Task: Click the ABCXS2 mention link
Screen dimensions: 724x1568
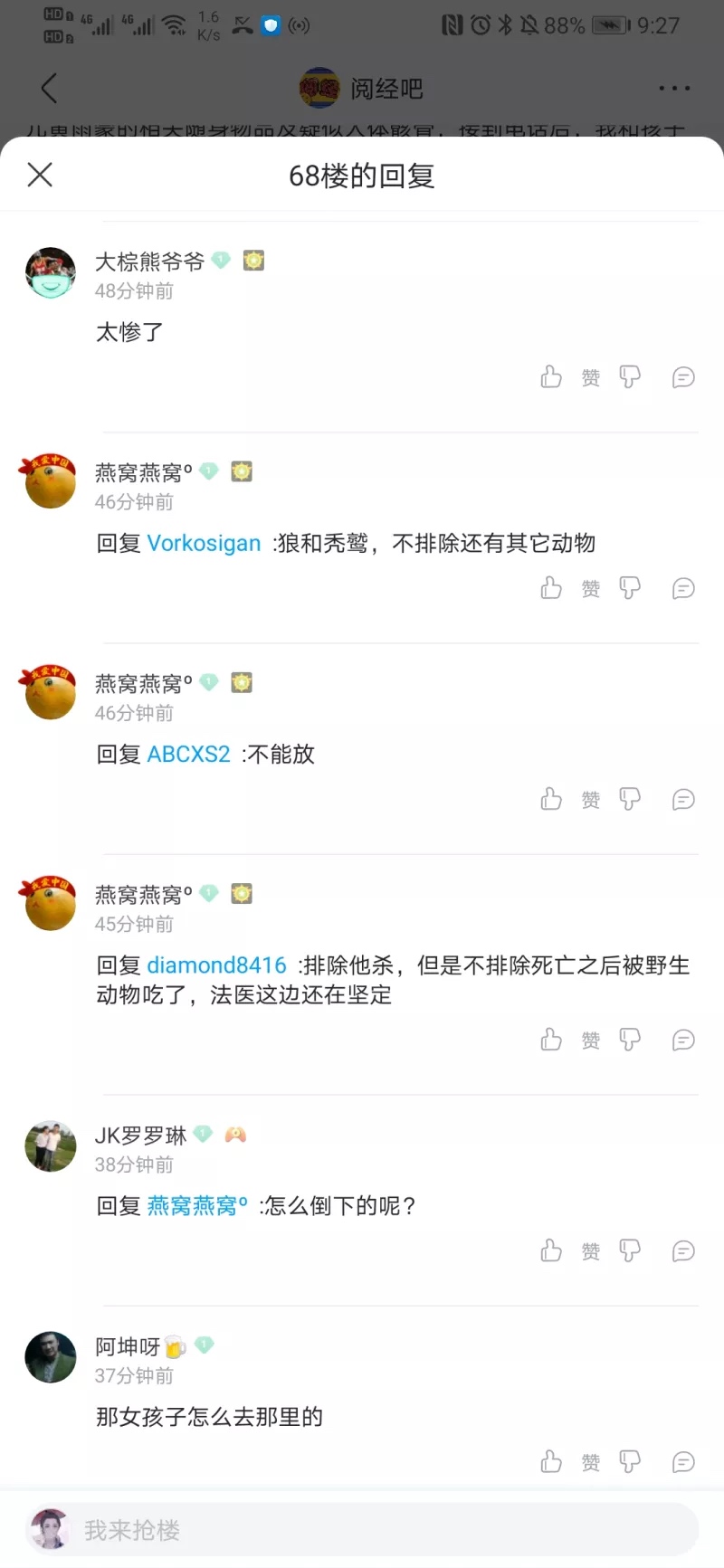Action: click(x=188, y=754)
